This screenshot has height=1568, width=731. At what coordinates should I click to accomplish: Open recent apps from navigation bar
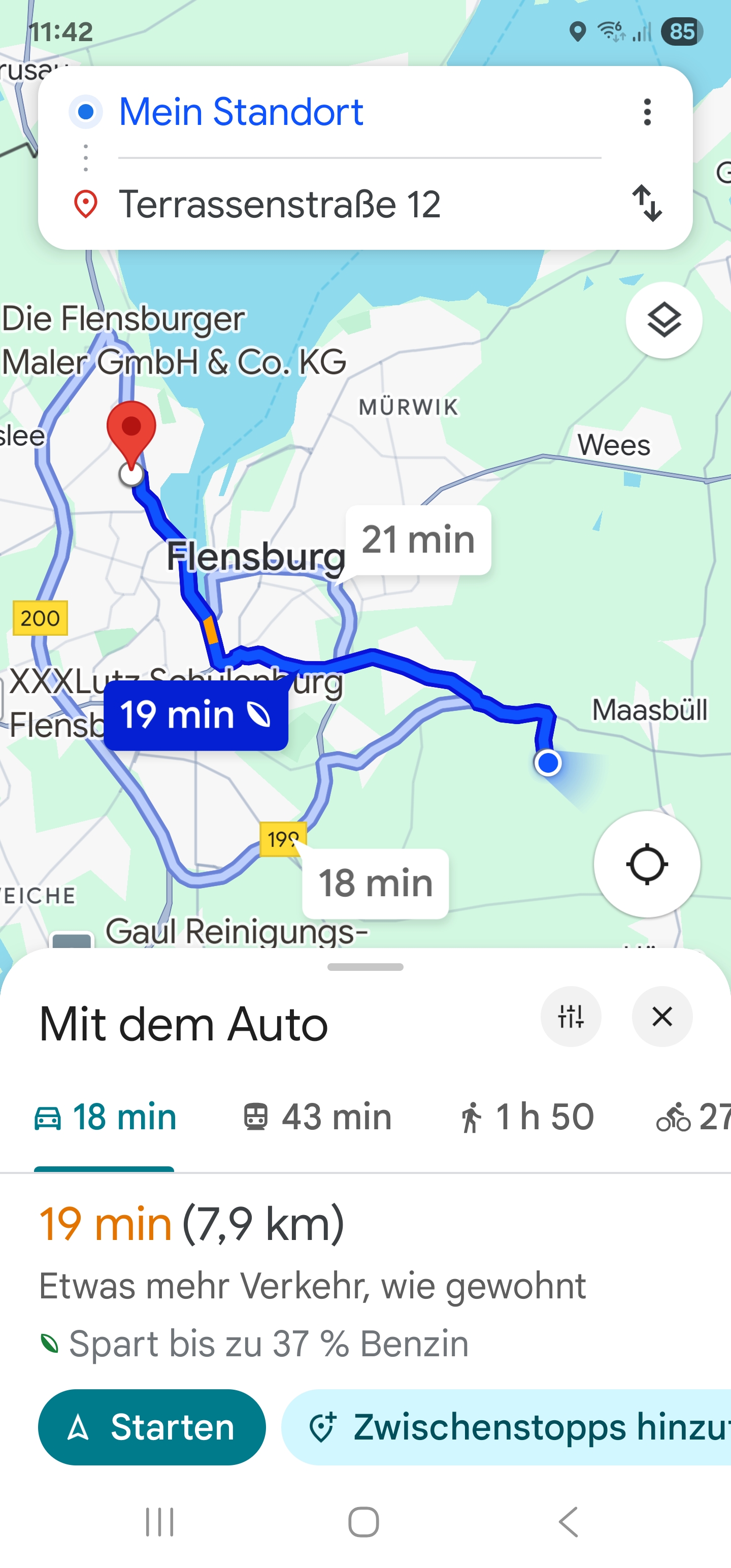pos(159,1522)
